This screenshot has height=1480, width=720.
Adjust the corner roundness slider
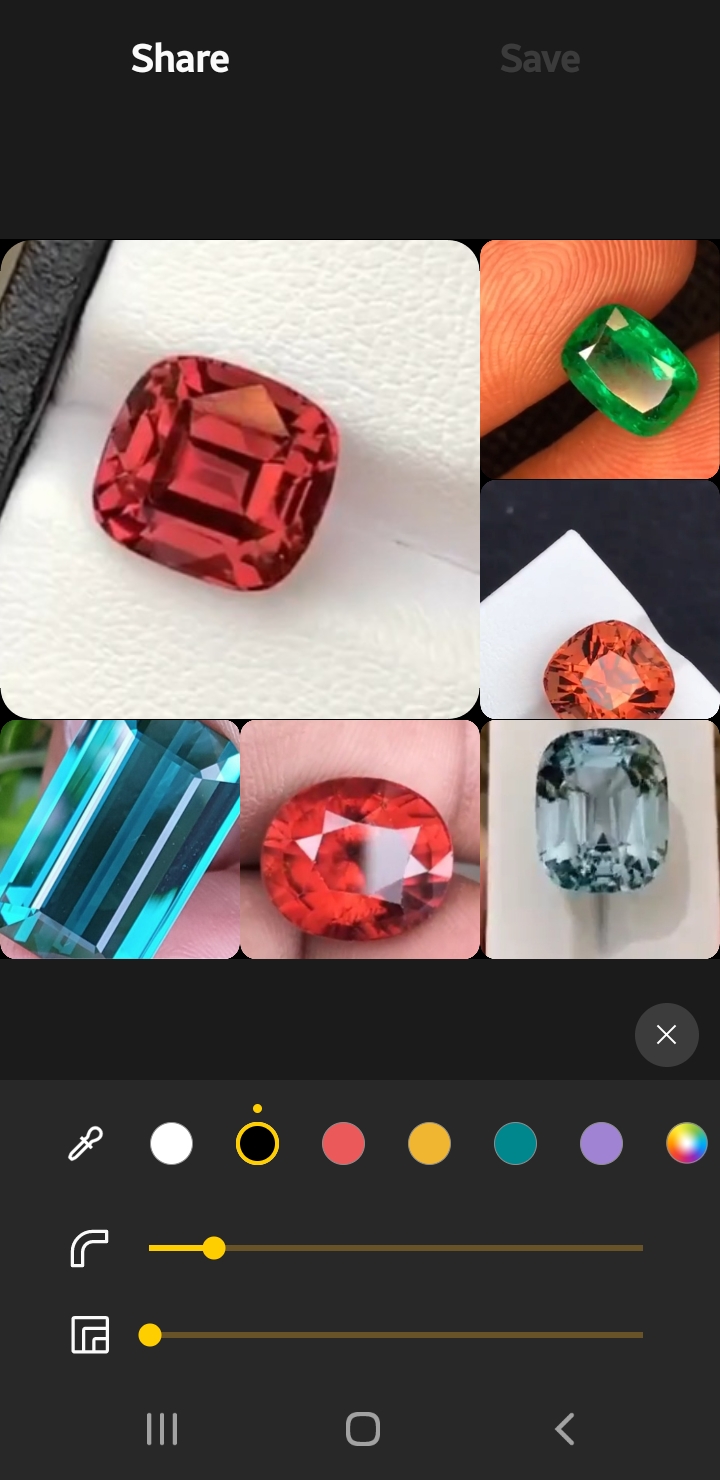tap(214, 1248)
